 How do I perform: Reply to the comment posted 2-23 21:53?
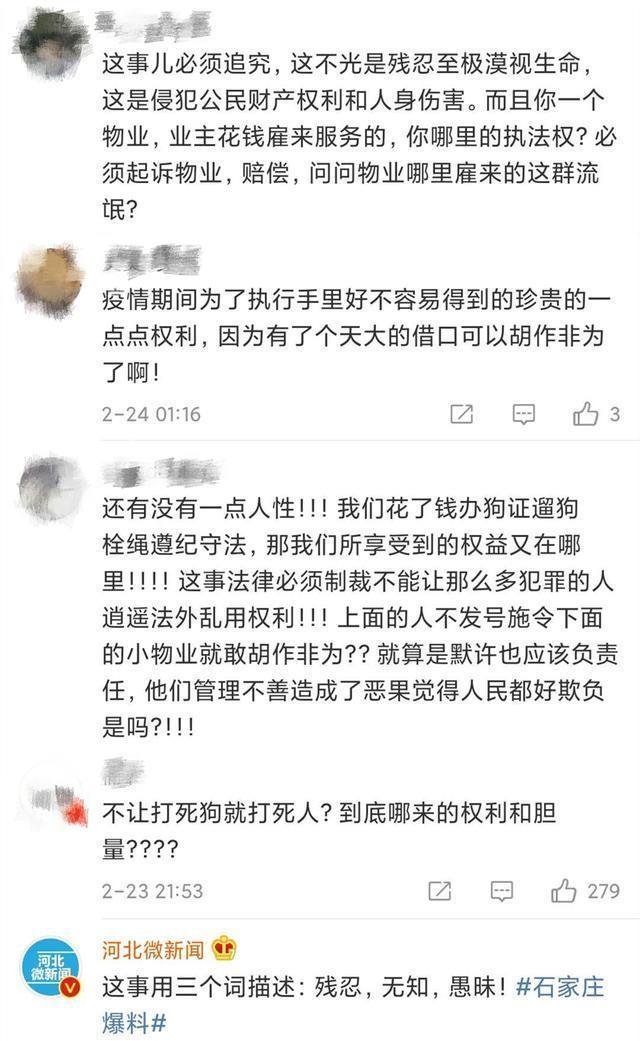(501, 890)
